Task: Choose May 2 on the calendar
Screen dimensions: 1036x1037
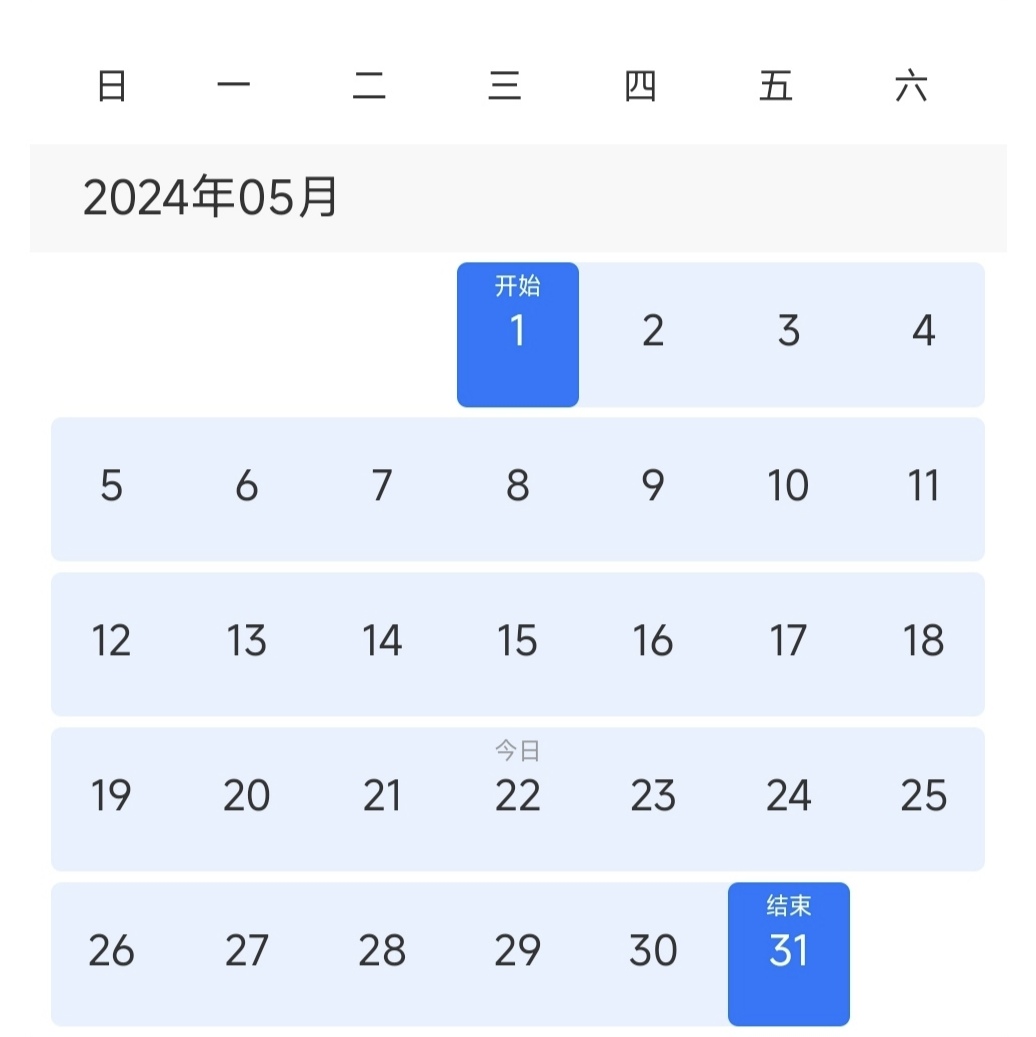Action: tap(653, 331)
